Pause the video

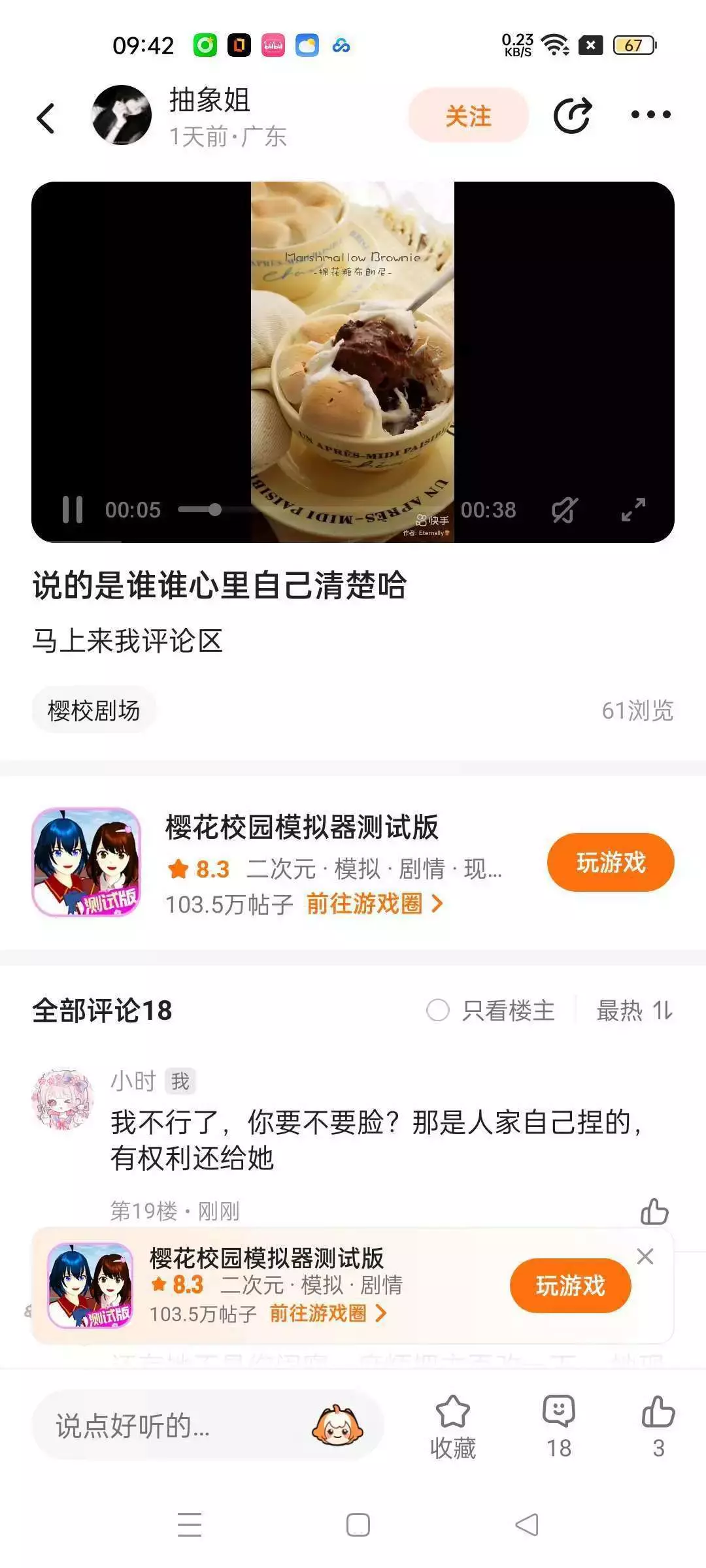(72, 510)
